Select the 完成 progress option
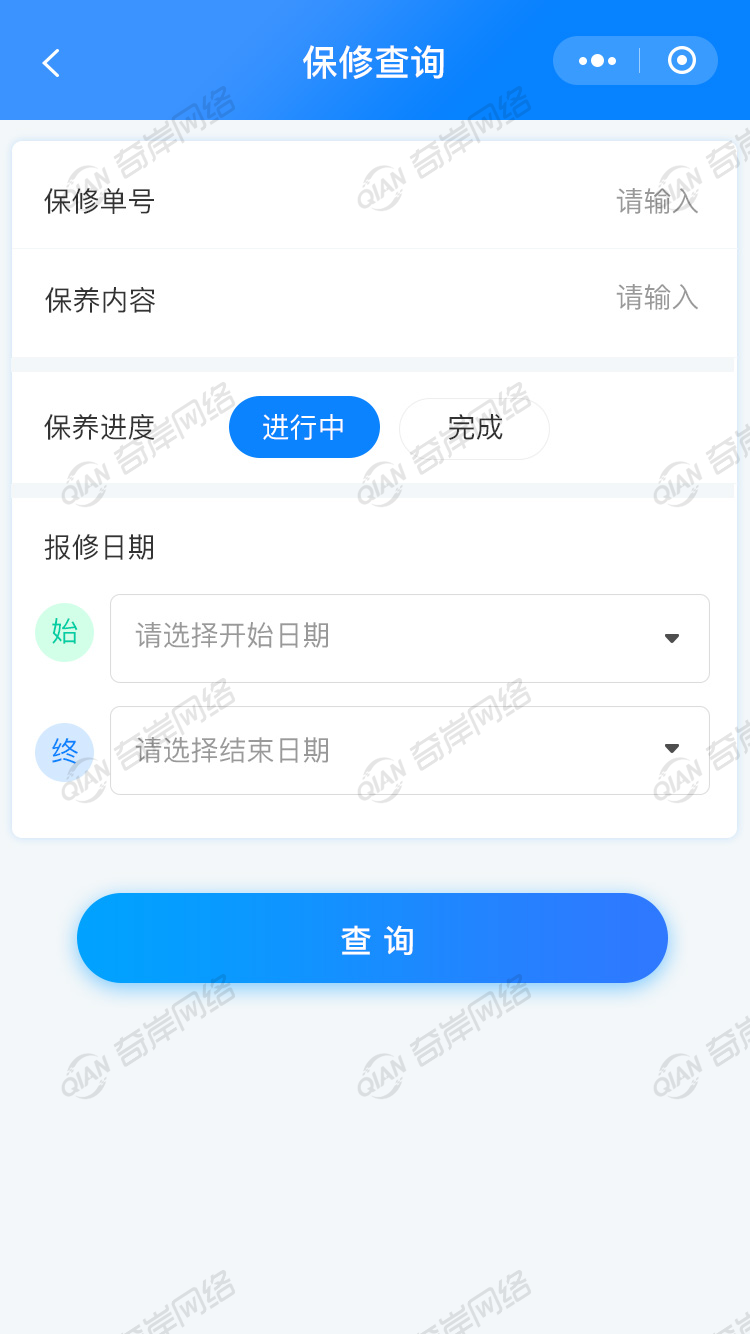 pyautogui.click(x=474, y=428)
